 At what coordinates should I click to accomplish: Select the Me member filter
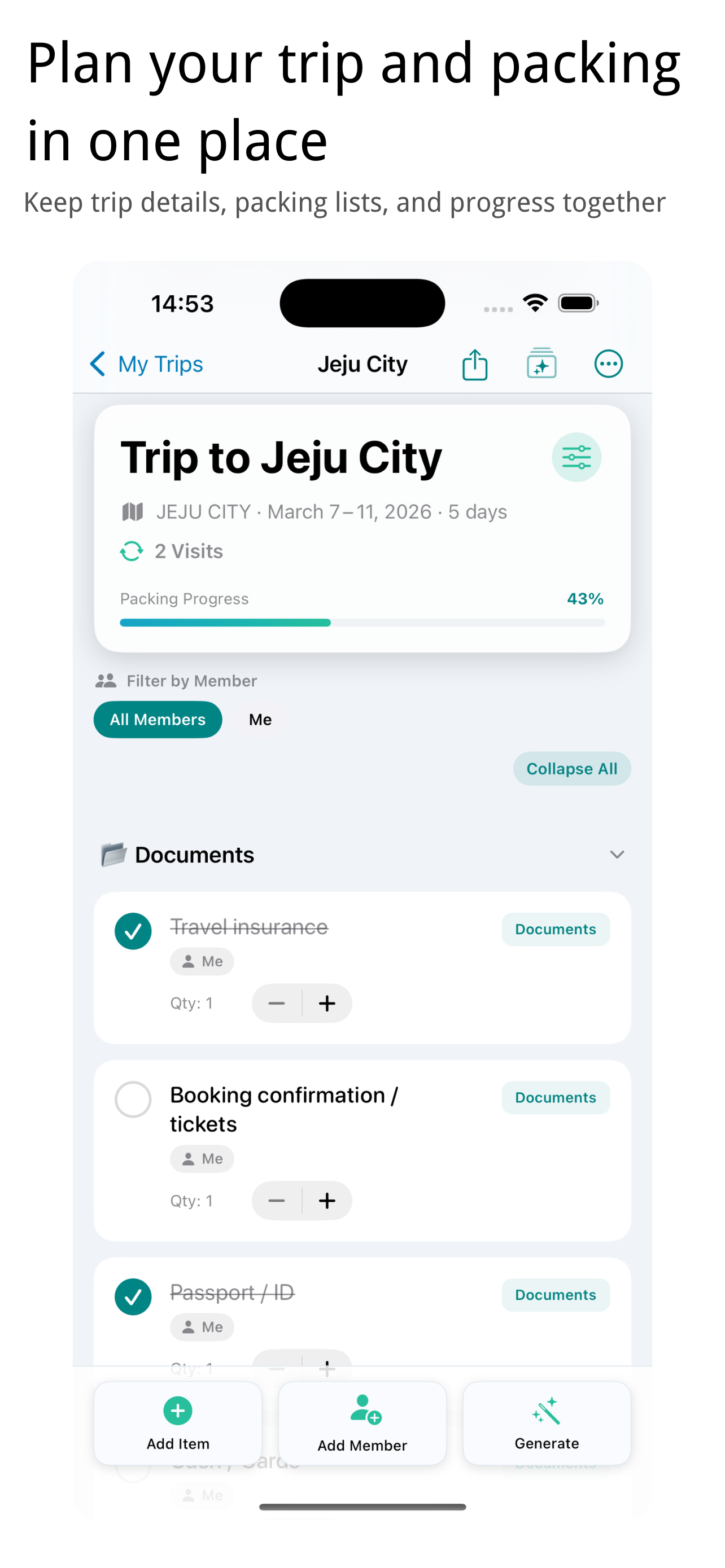click(x=260, y=719)
